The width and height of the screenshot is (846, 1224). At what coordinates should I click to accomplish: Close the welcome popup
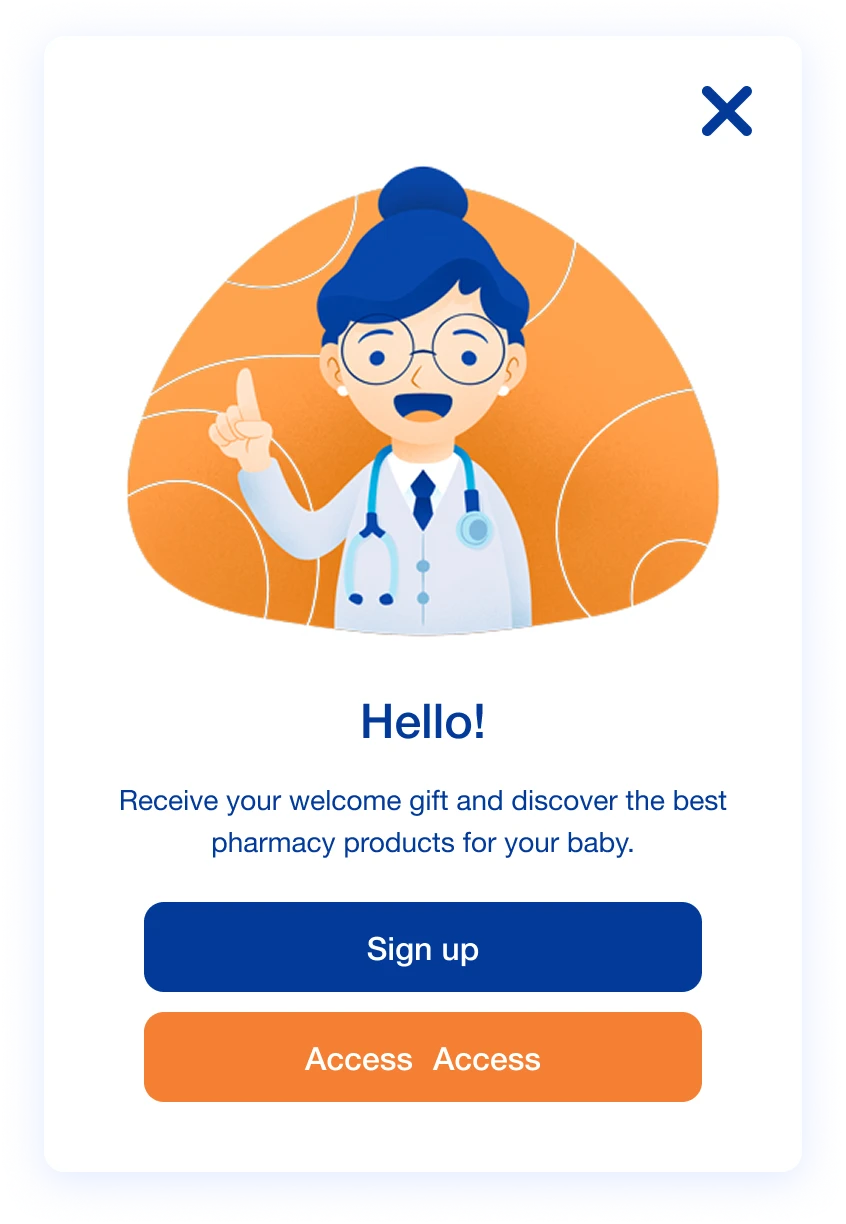click(x=726, y=111)
